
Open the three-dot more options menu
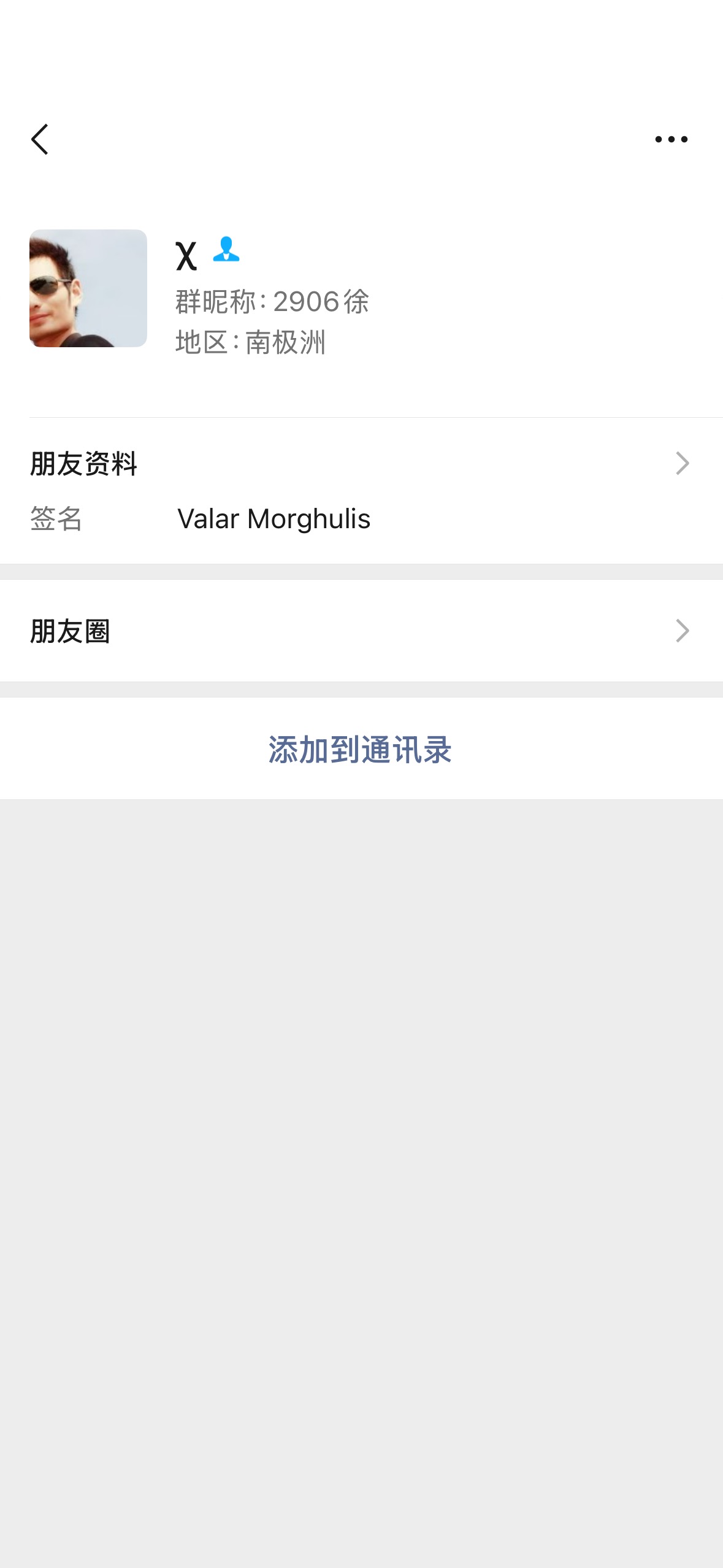[x=671, y=139]
